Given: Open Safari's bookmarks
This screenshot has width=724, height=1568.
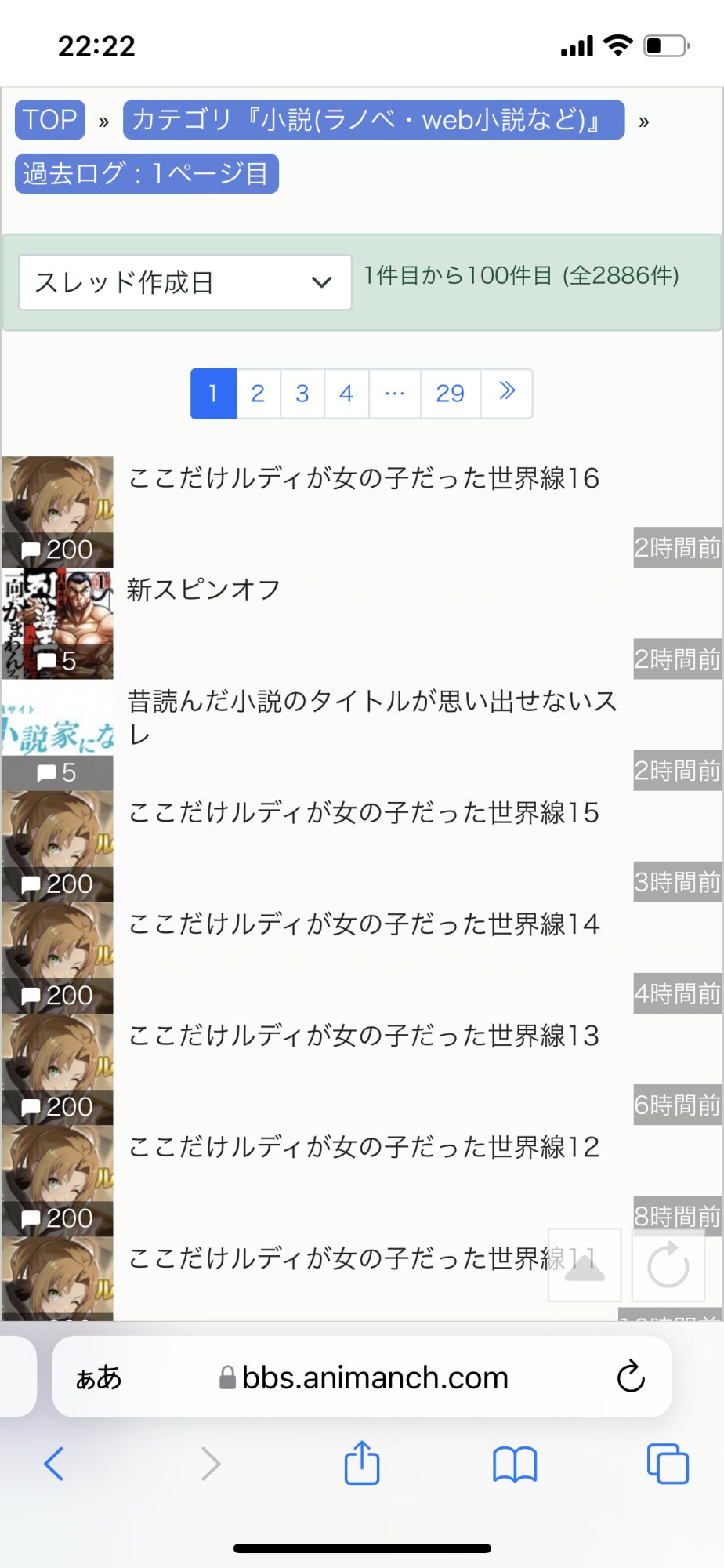Looking at the screenshot, I should 515,1463.
